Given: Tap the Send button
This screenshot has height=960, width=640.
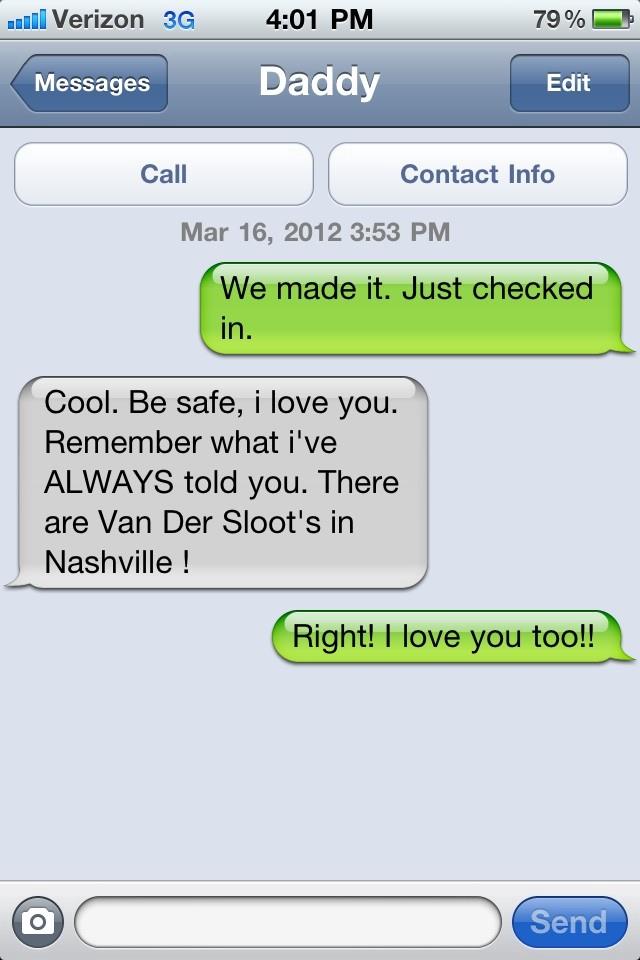Looking at the screenshot, I should click(x=568, y=922).
